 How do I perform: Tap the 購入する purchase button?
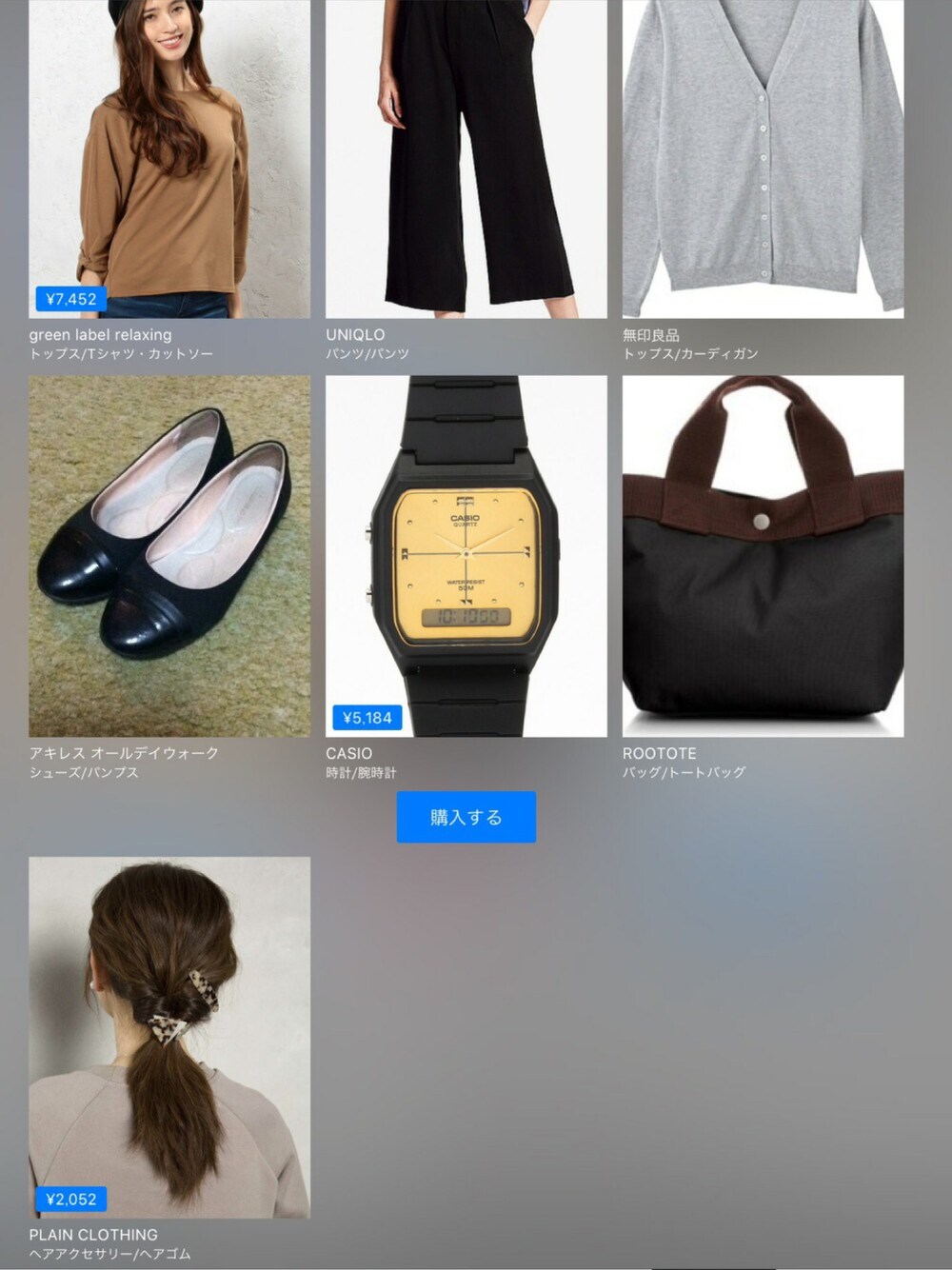point(466,817)
